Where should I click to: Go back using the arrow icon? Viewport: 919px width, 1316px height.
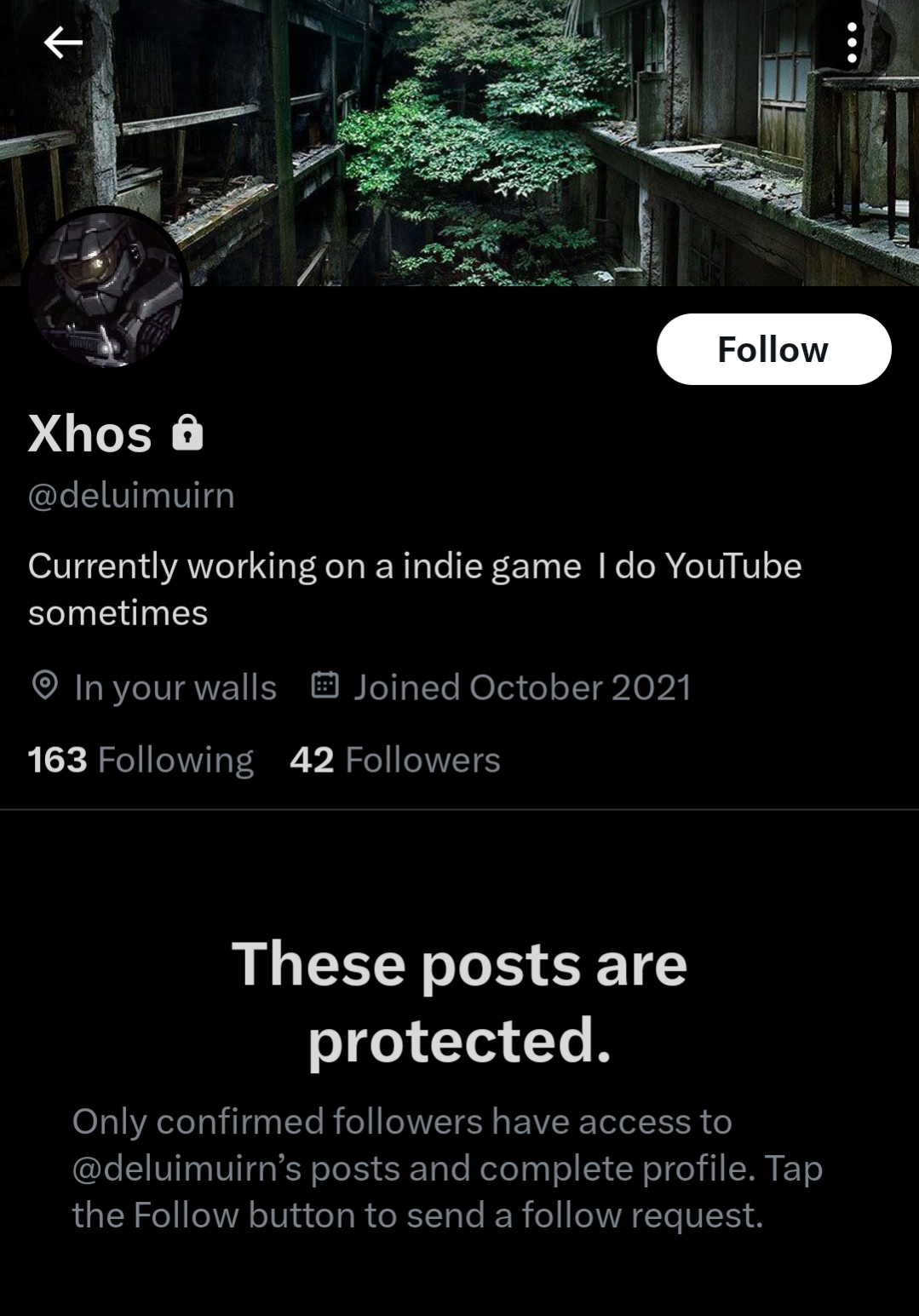pos(63,43)
